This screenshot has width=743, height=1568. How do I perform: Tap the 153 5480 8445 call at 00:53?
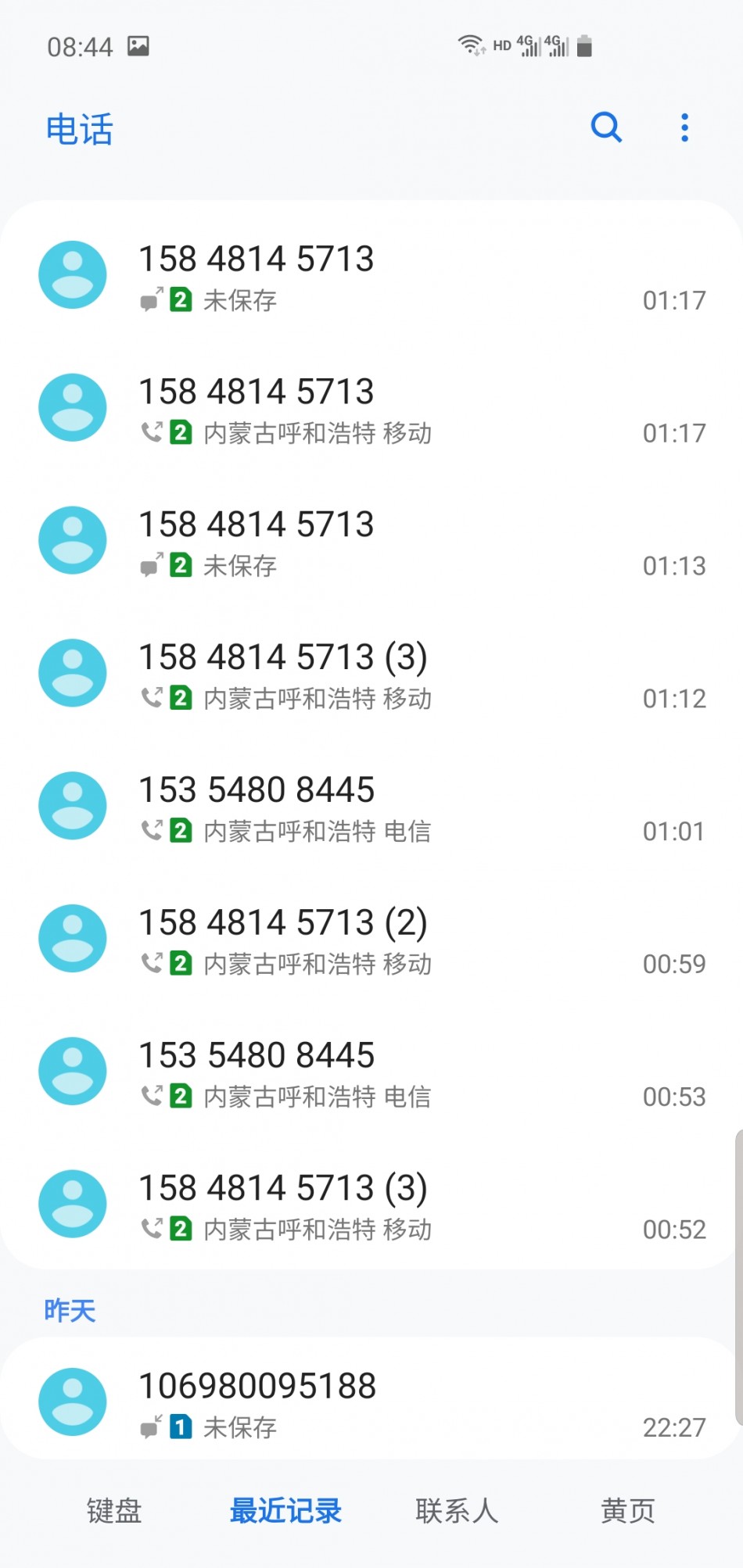371,1072
